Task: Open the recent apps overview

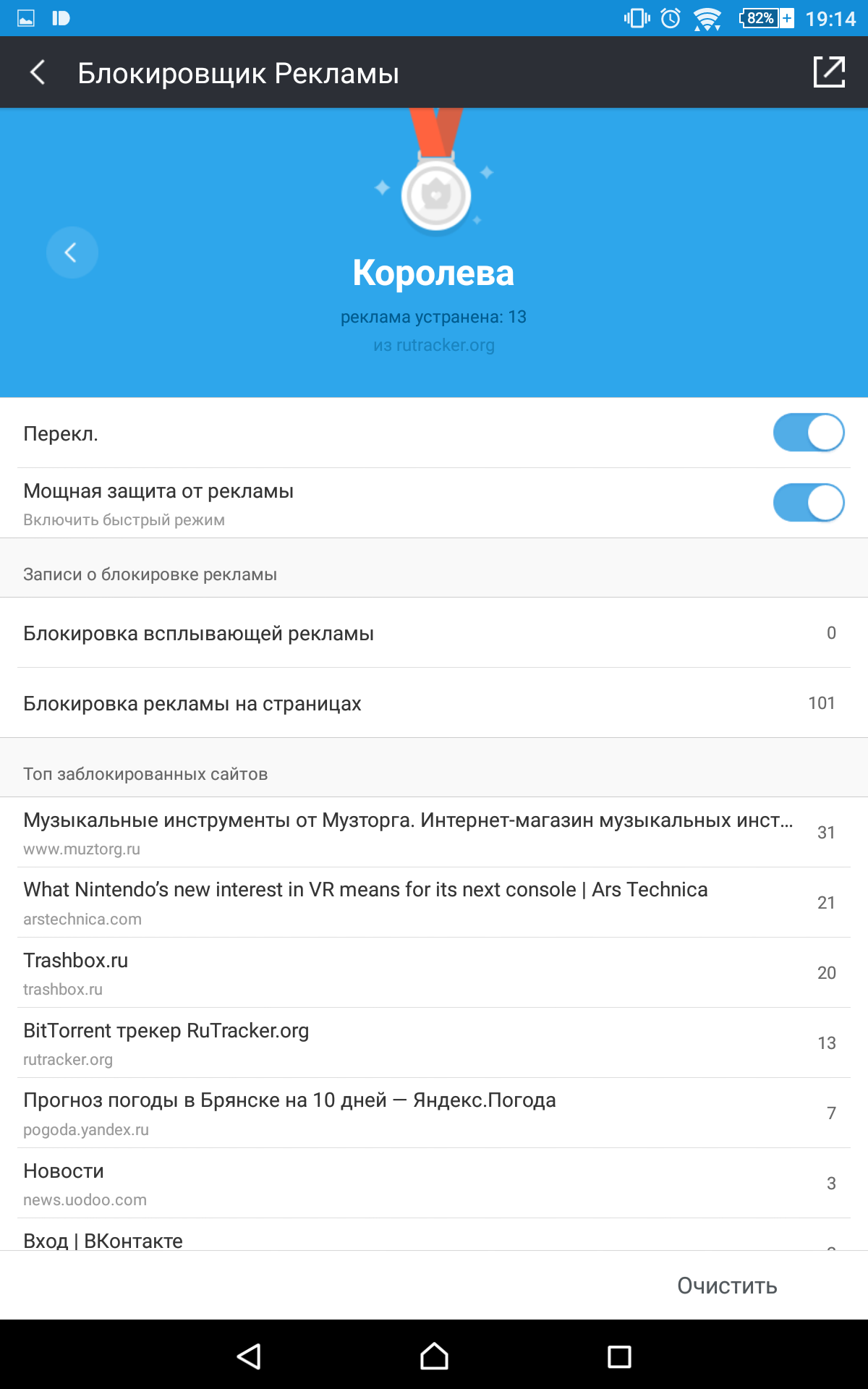Action: click(x=619, y=1356)
